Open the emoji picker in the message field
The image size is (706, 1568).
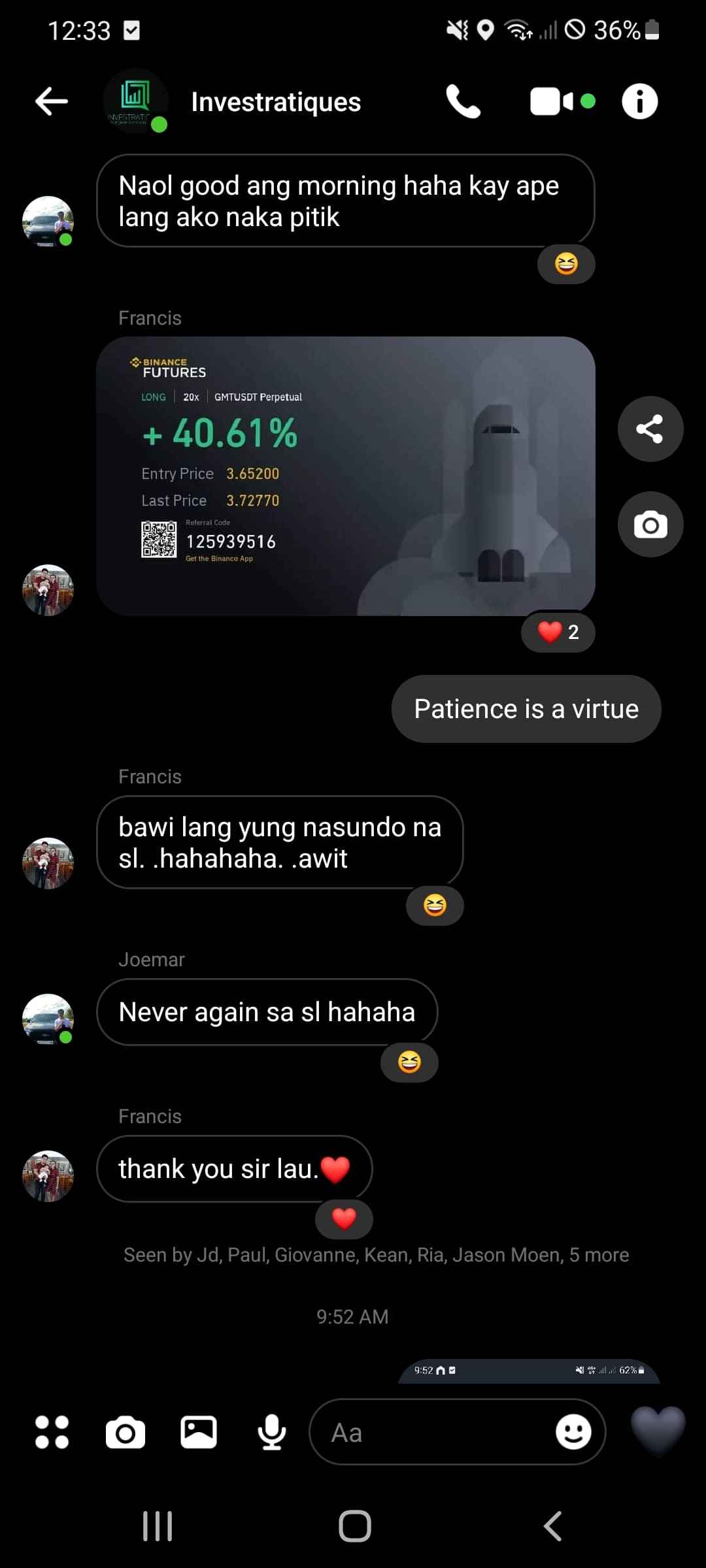(x=573, y=1432)
